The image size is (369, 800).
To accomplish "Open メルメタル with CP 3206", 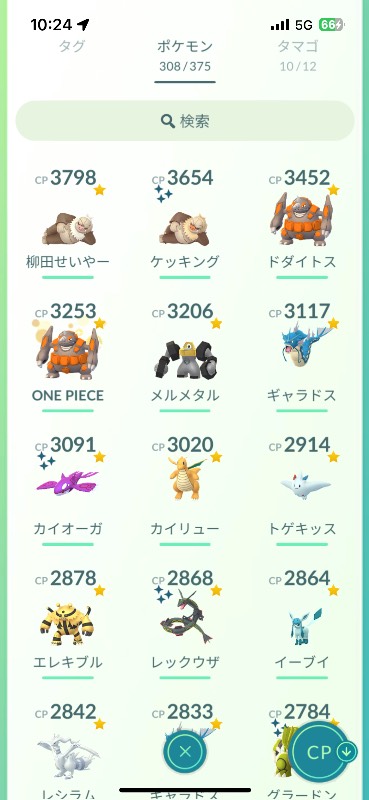I will pyautogui.click(x=185, y=357).
